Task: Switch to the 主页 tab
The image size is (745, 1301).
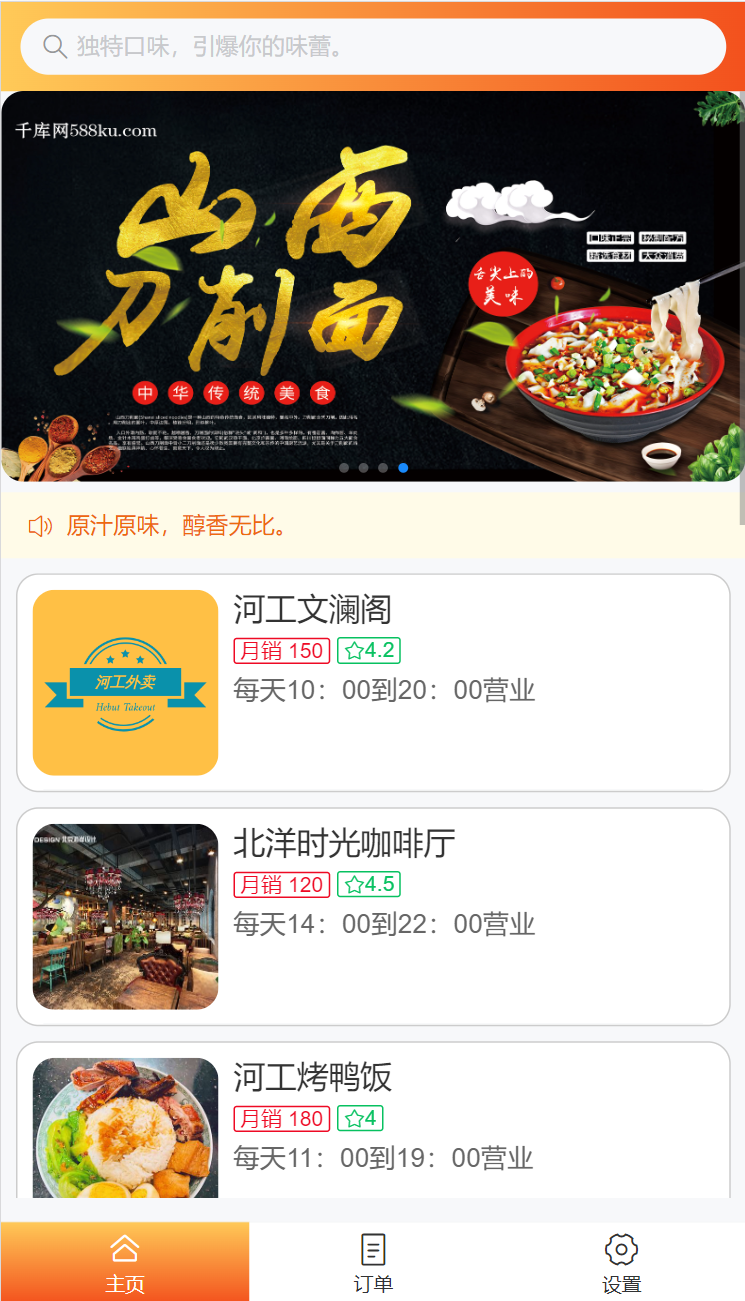Action: [x=124, y=1262]
